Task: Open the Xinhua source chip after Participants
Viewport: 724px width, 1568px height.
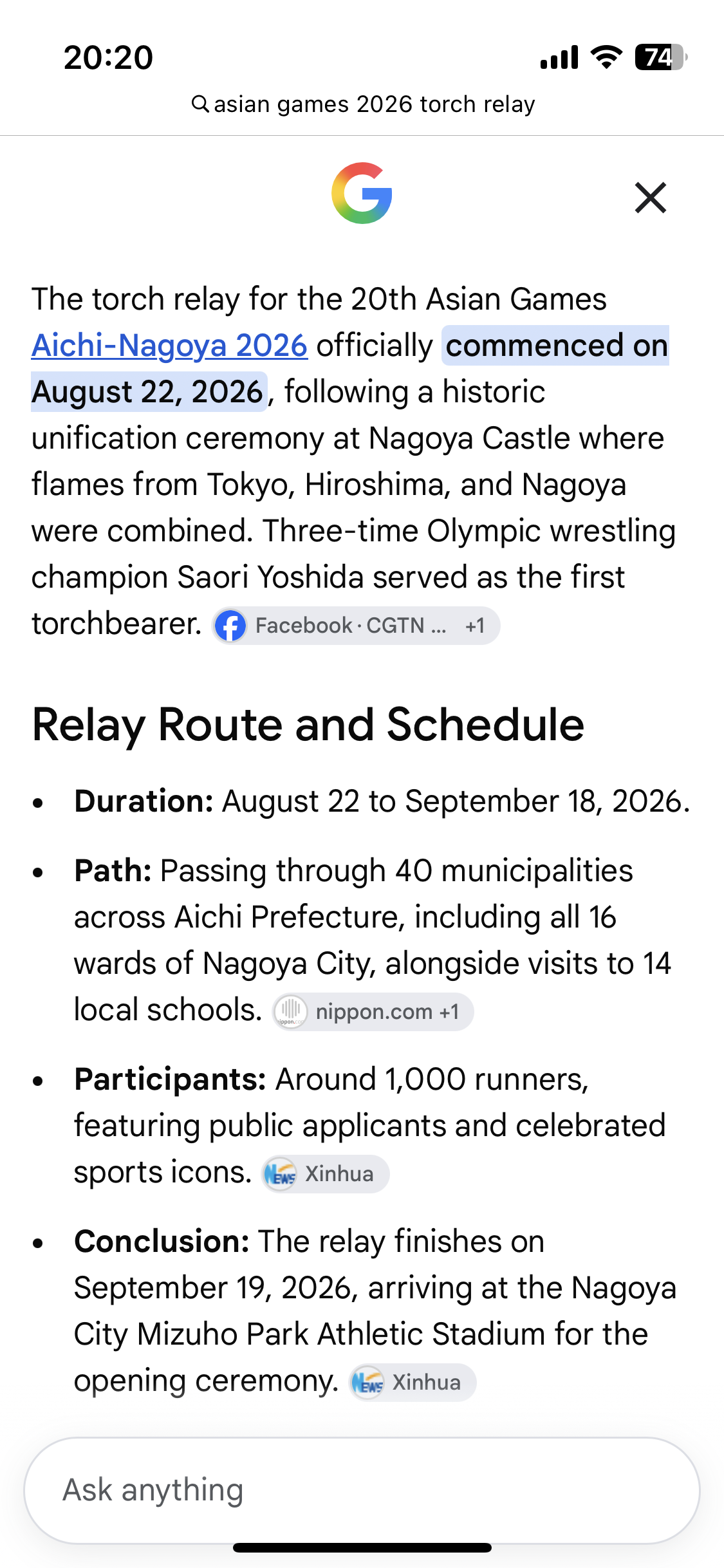Action: click(325, 1174)
